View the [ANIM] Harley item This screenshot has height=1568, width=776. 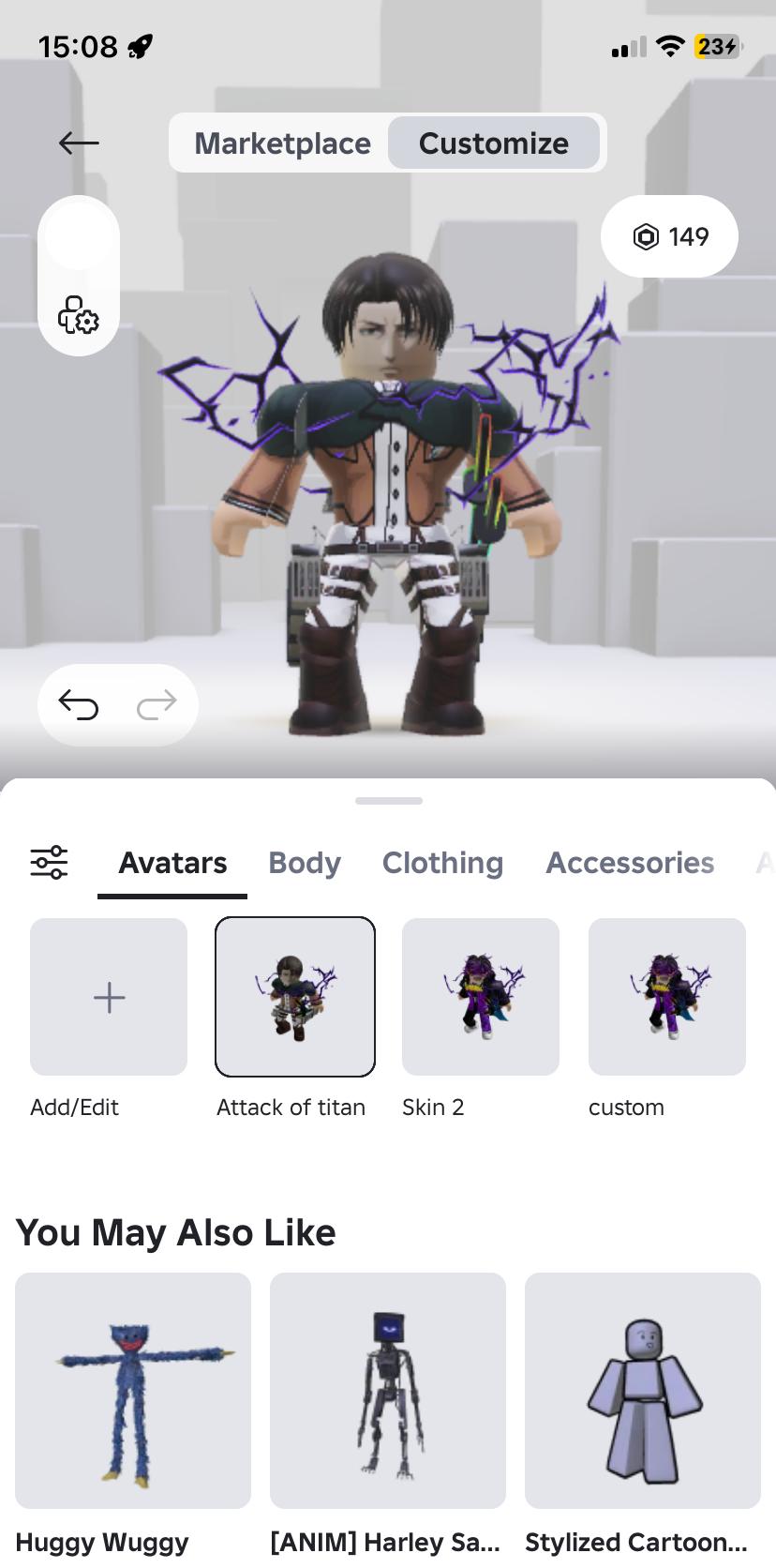click(388, 1390)
